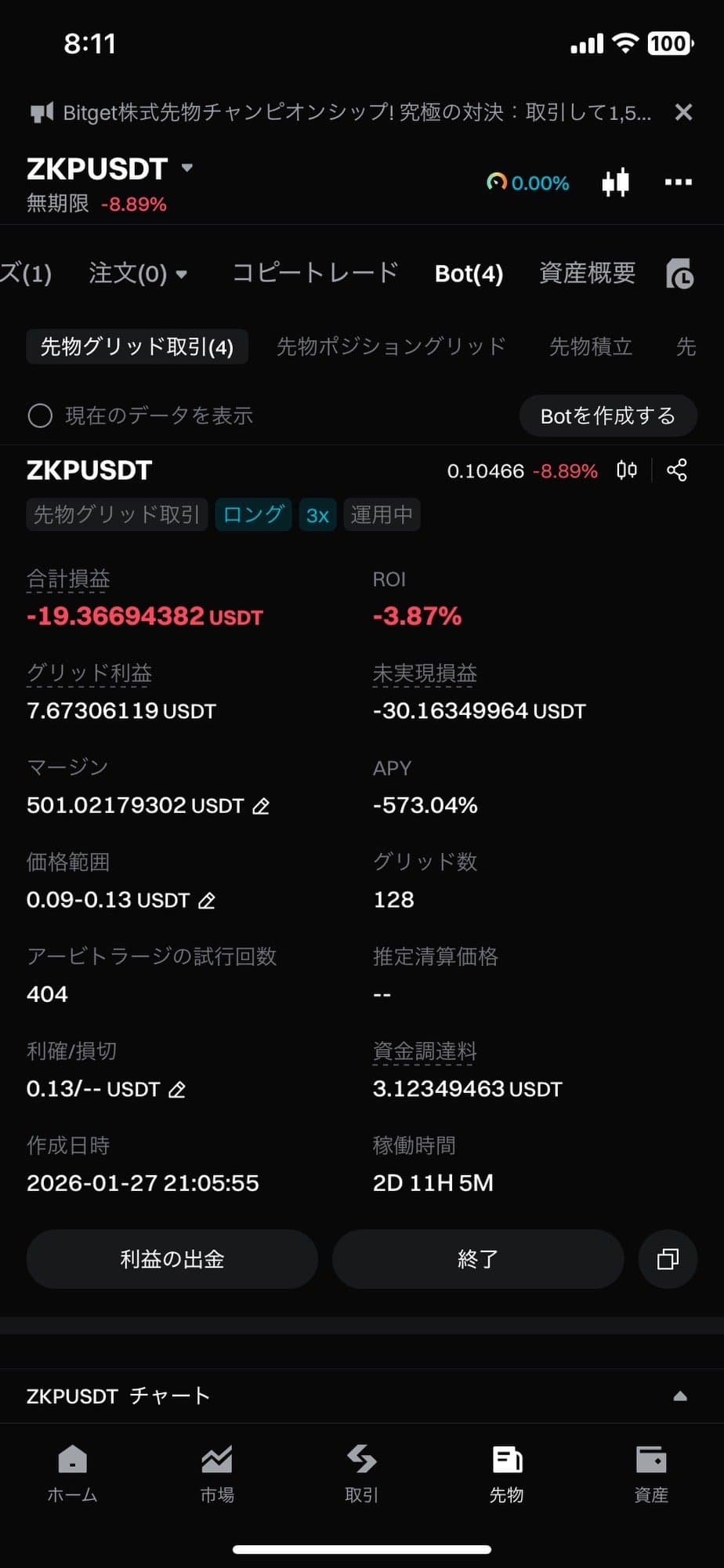Screen dimensions: 724x1568
Task: Open the order history clock icon
Action: 679,274
